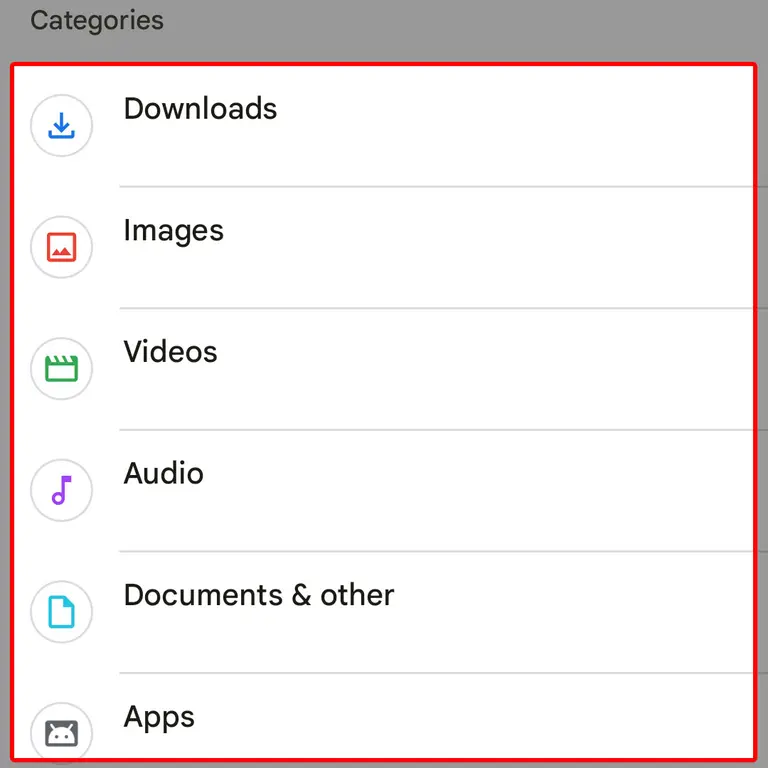Open the Downloads category

coord(200,109)
